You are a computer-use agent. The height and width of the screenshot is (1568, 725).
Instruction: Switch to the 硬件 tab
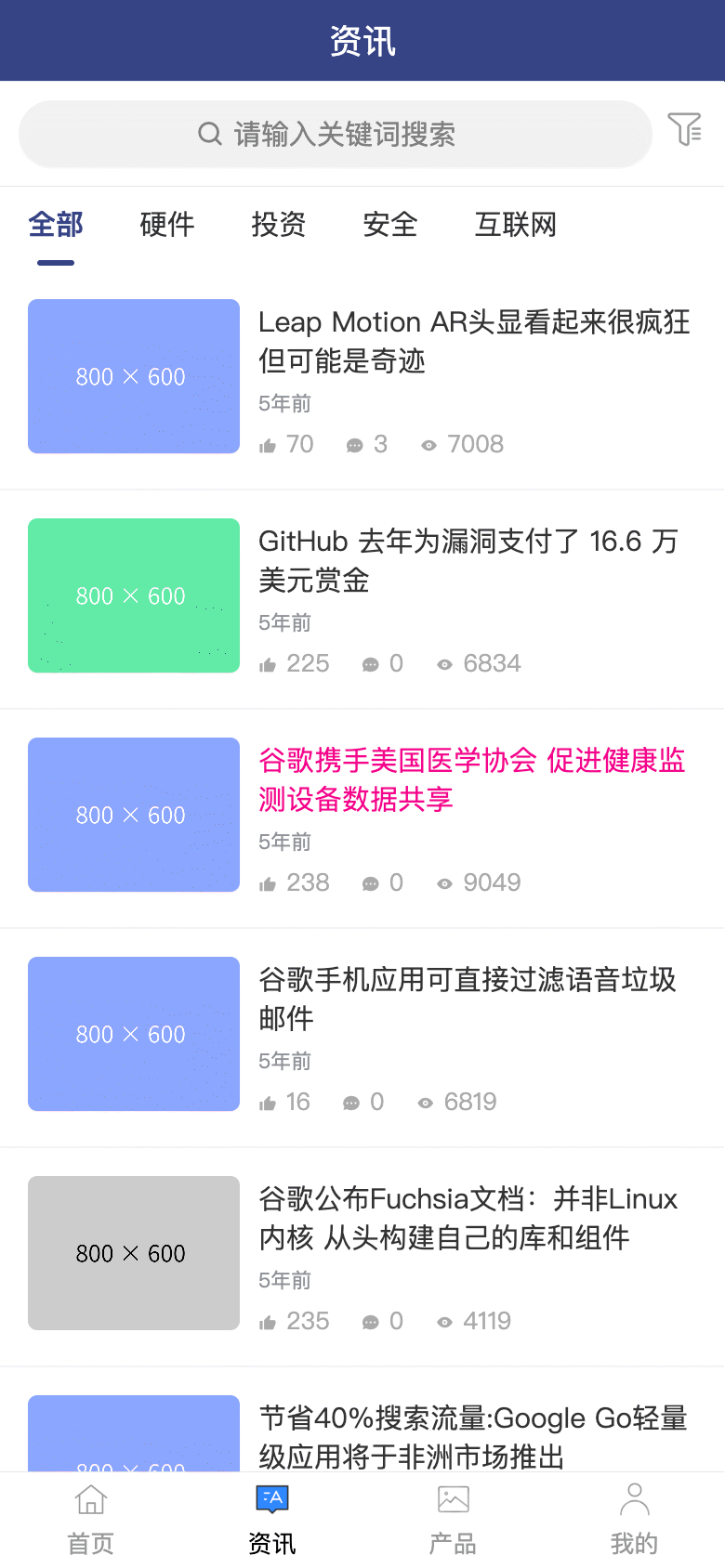point(166,225)
